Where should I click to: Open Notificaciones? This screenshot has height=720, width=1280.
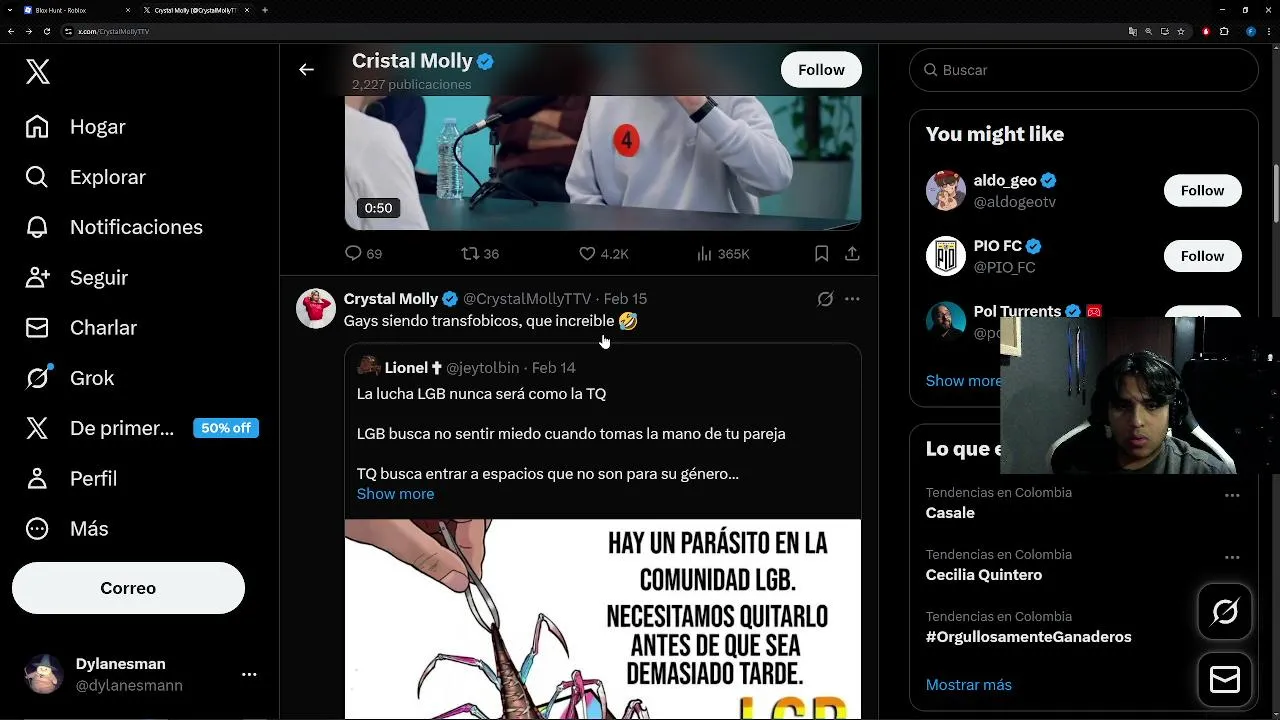click(136, 227)
